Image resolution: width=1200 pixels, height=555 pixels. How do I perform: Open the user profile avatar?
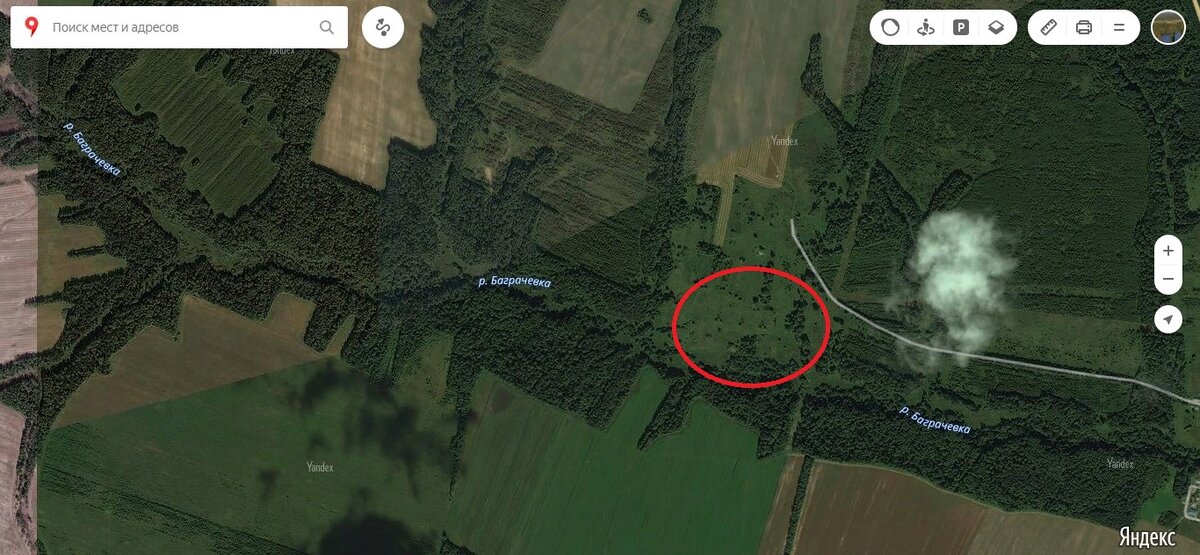click(1168, 27)
